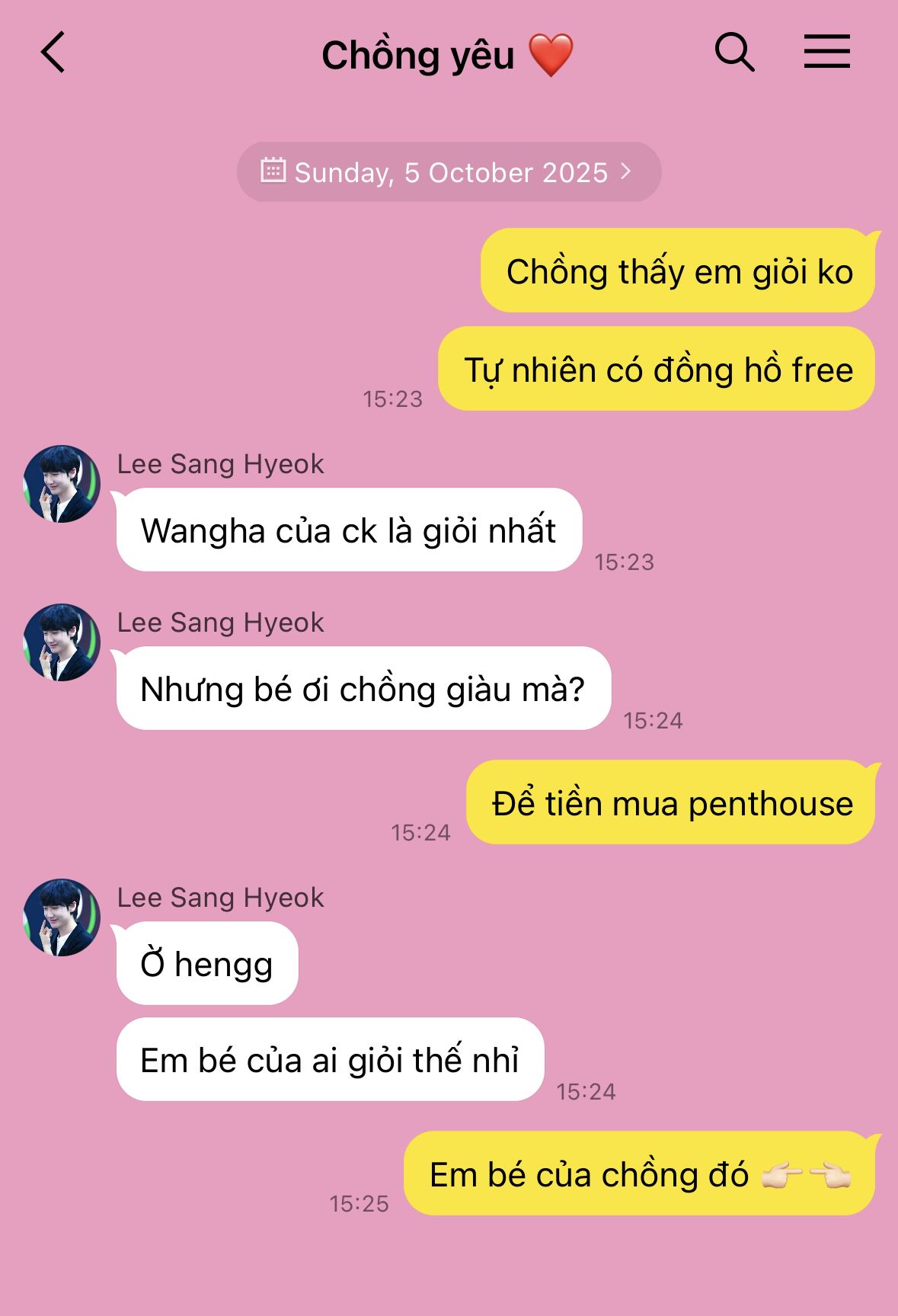Search within this conversation

click(734, 53)
